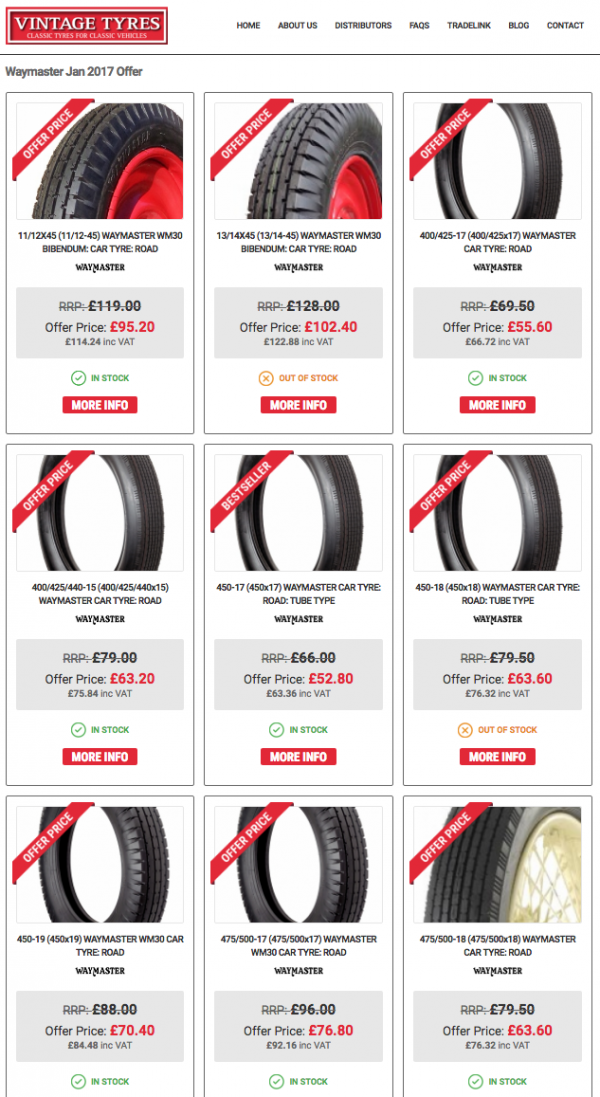View the FAQs page

[x=420, y=25]
